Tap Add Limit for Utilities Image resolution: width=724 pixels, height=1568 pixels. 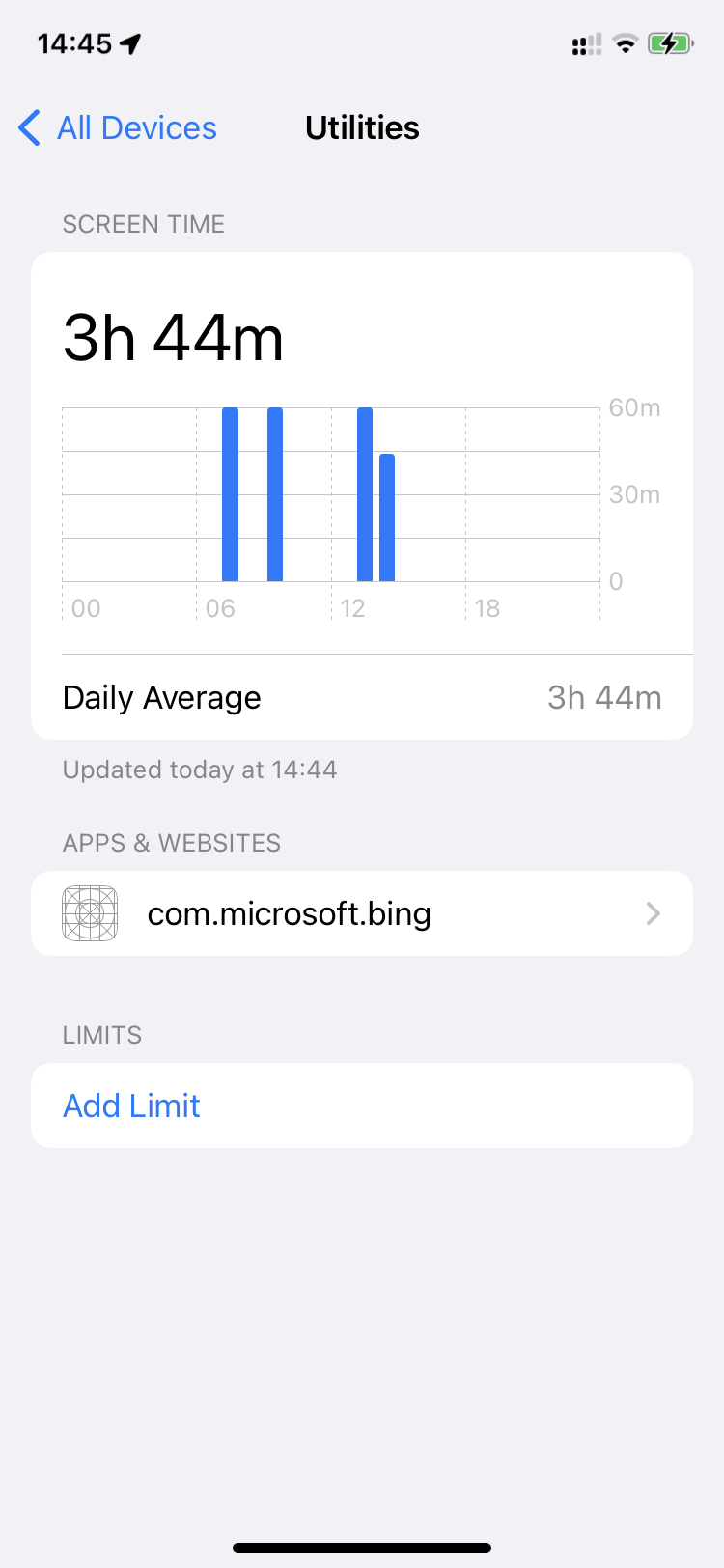(x=132, y=1106)
